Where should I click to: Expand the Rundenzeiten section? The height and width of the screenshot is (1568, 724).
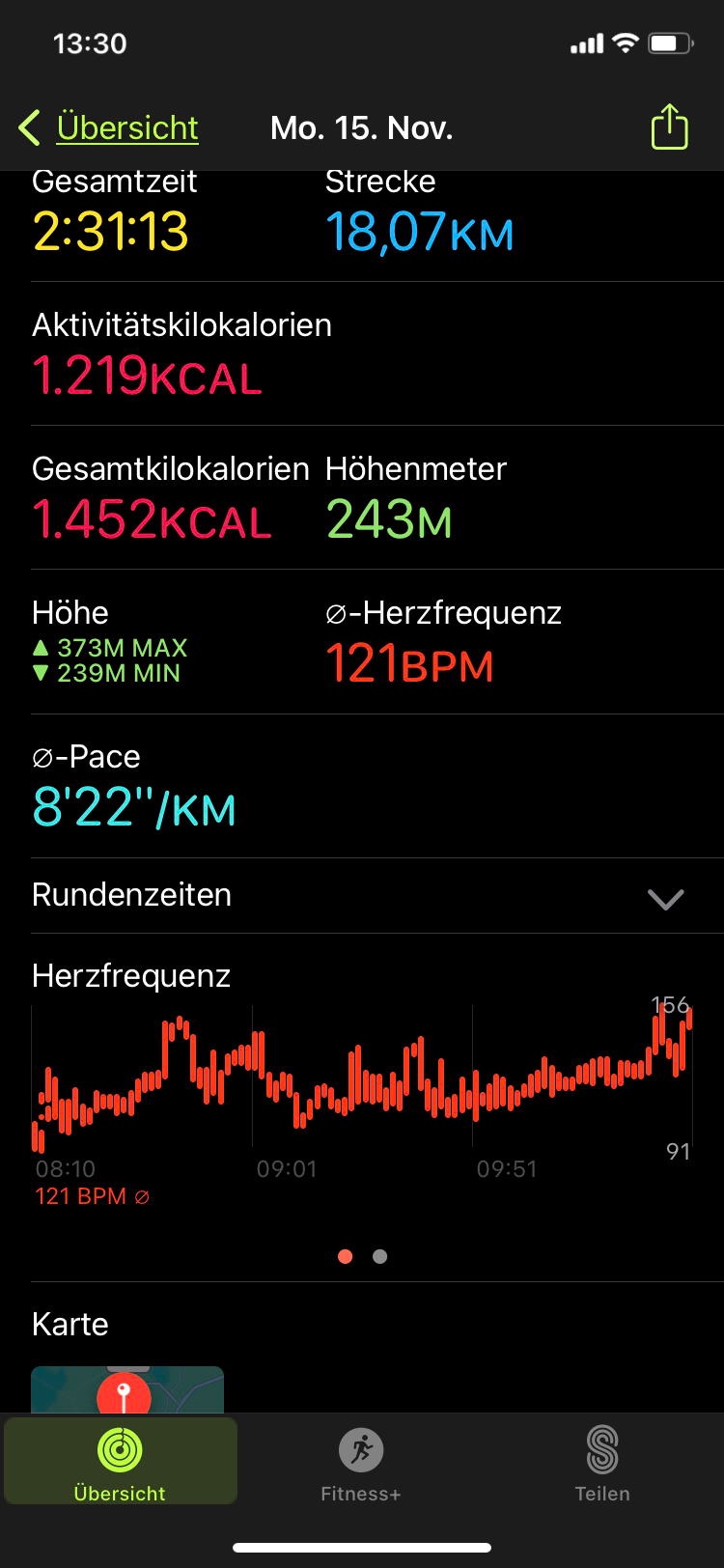coord(665,898)
